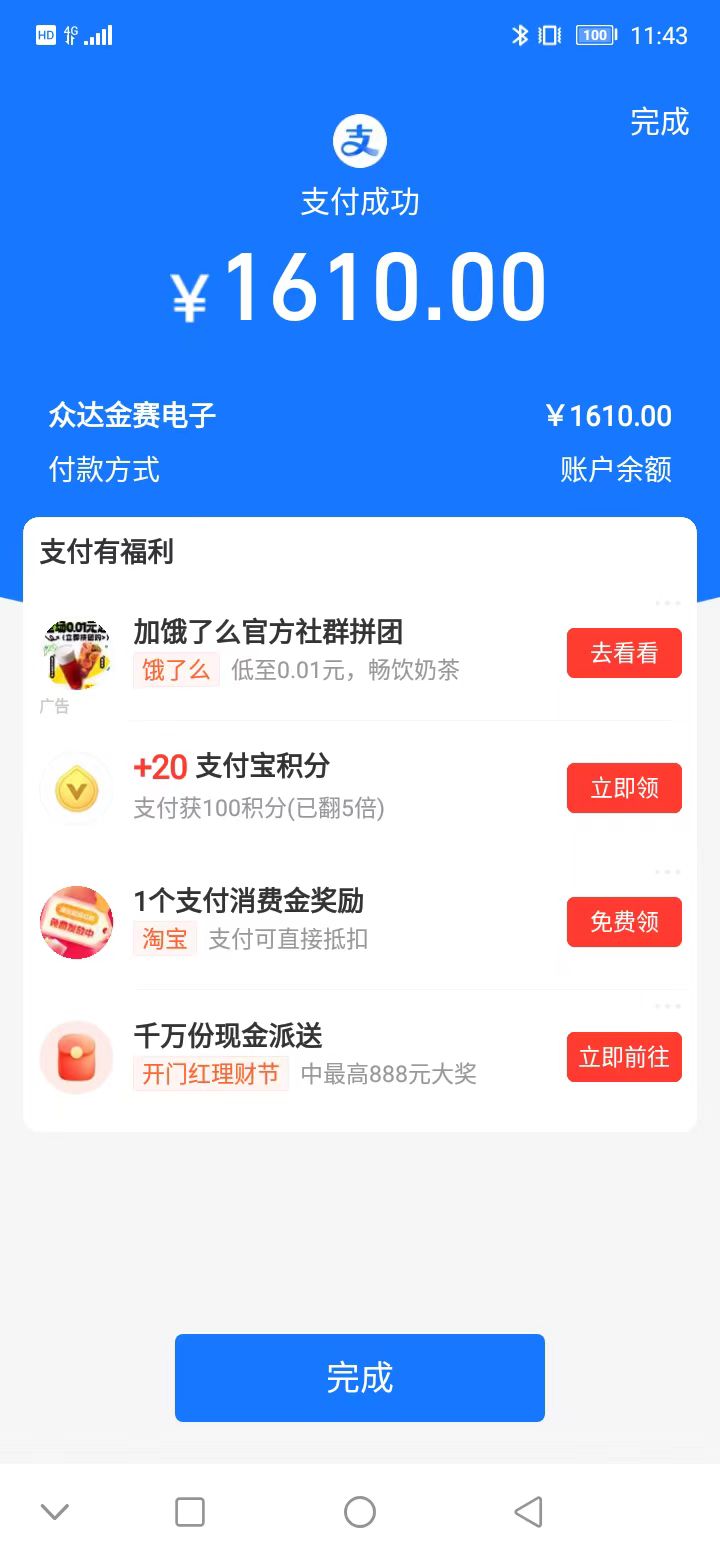Tap 免费领 for 支付消费金奖励

[x=624, y=922]
